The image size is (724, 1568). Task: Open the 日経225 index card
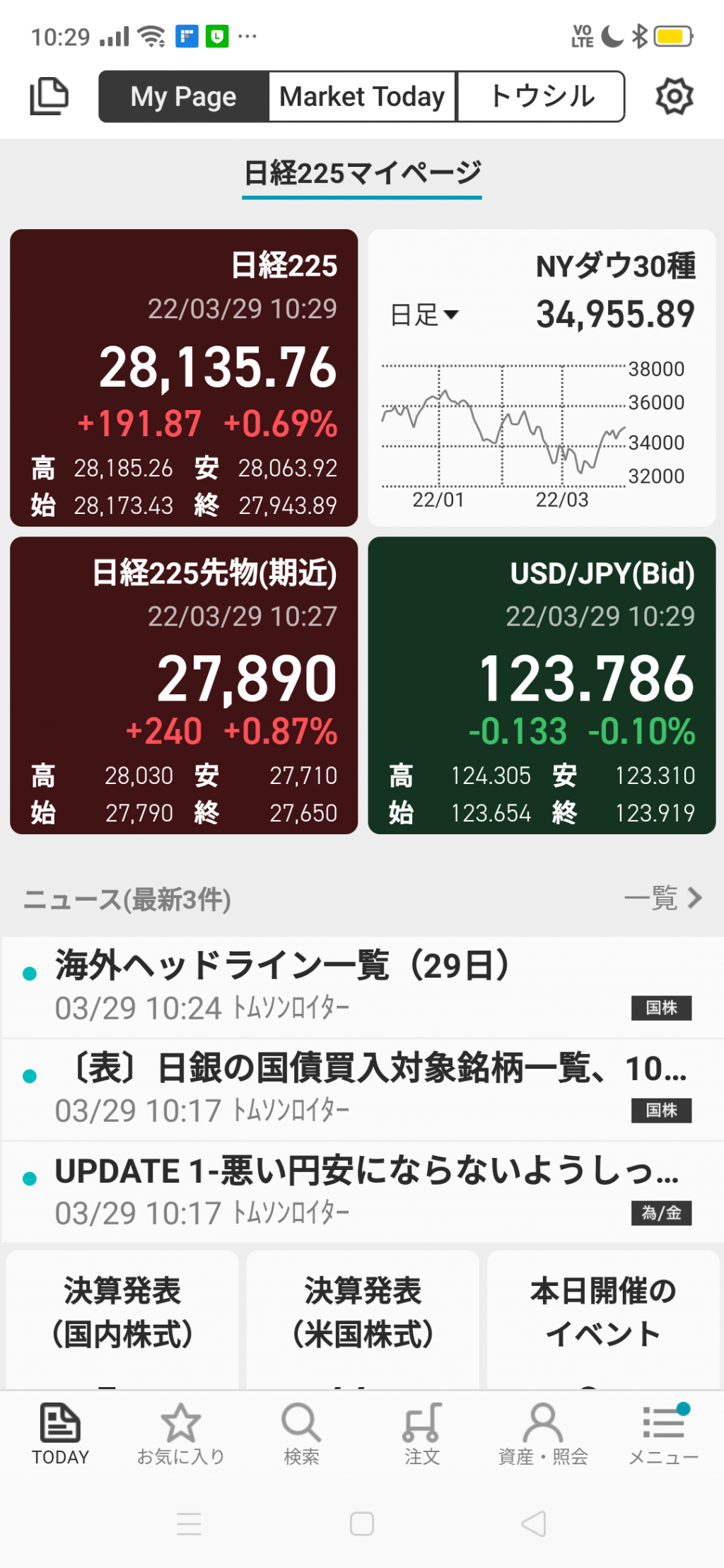pos(184,378)
